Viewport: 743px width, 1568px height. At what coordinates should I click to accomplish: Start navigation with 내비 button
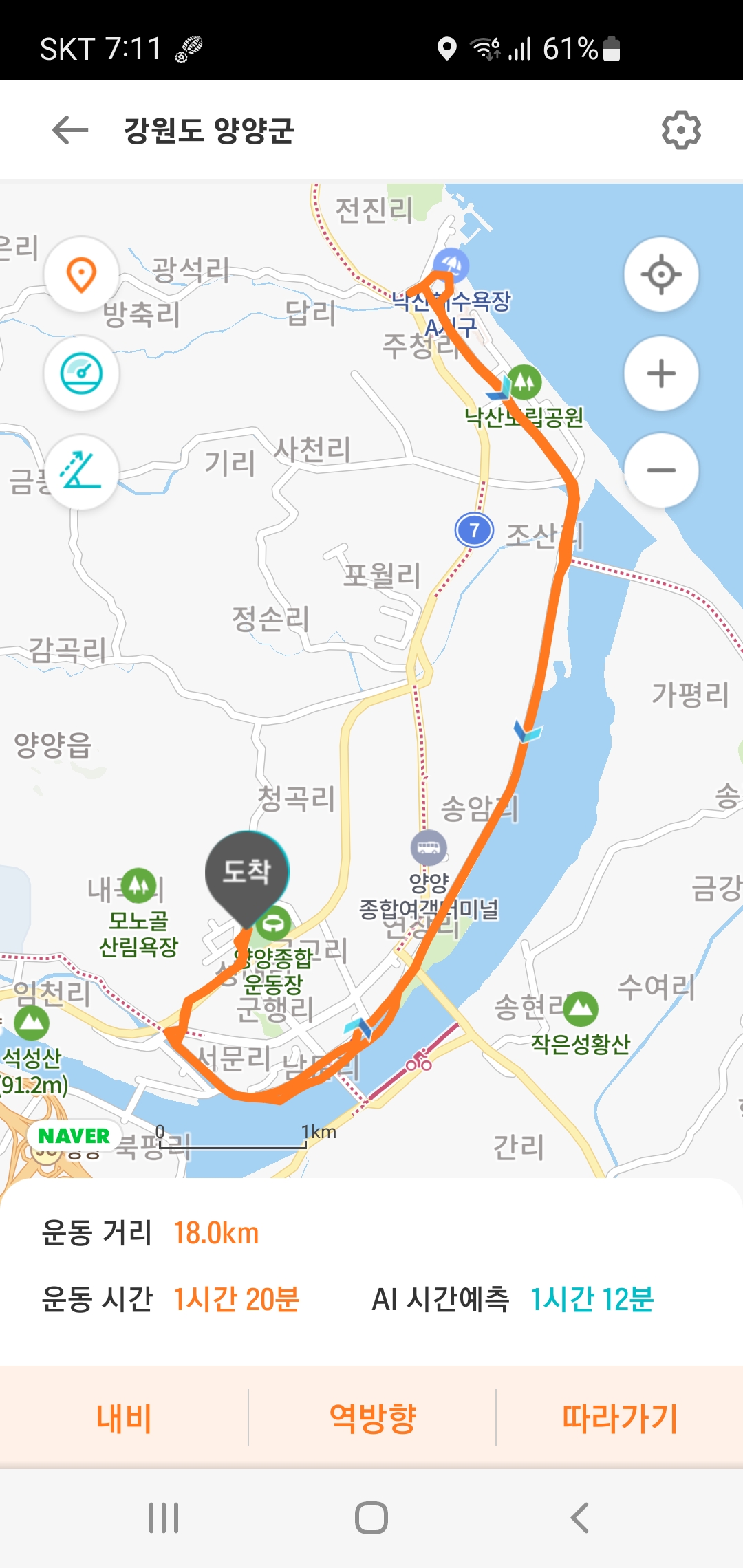tap(124, 1418)
